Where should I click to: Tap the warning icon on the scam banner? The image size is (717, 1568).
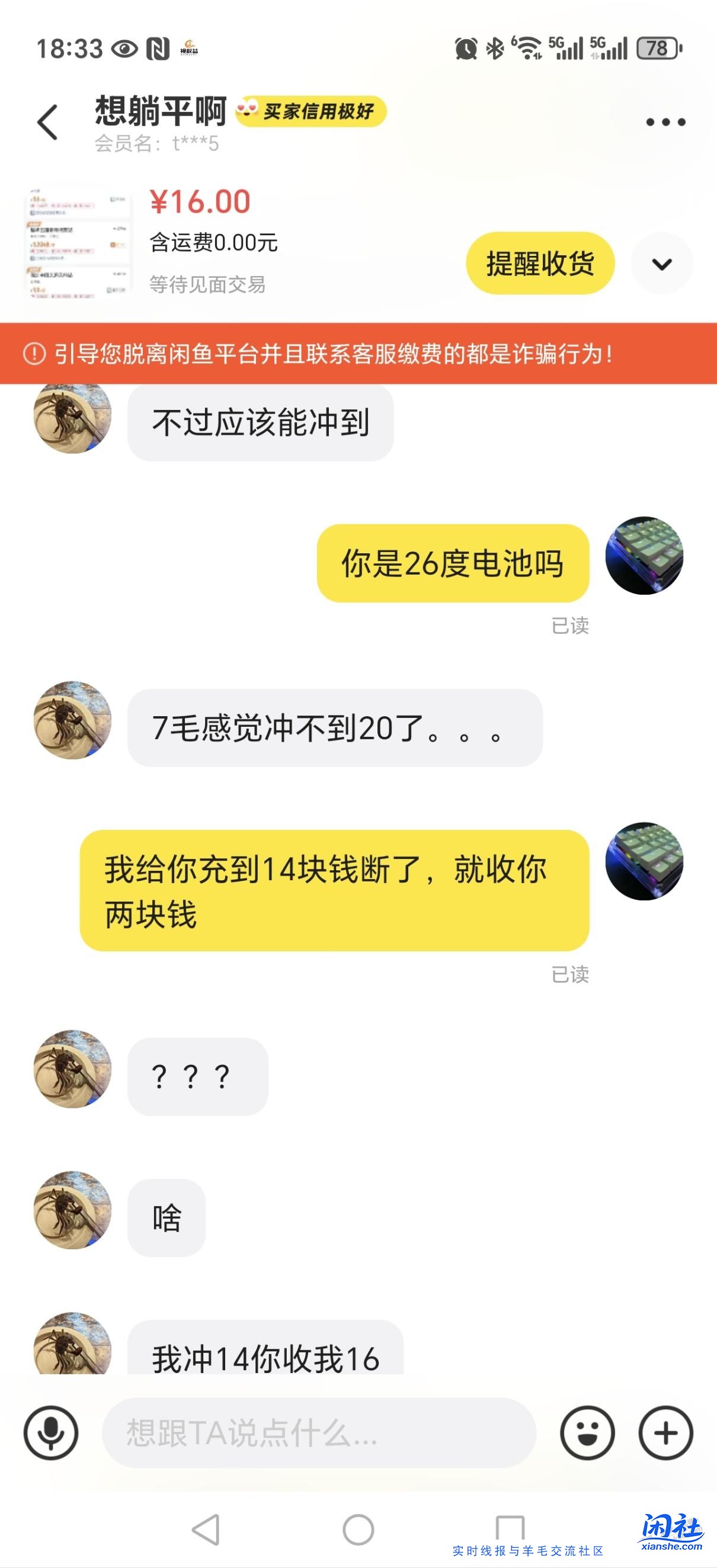[x=37, y=355]
